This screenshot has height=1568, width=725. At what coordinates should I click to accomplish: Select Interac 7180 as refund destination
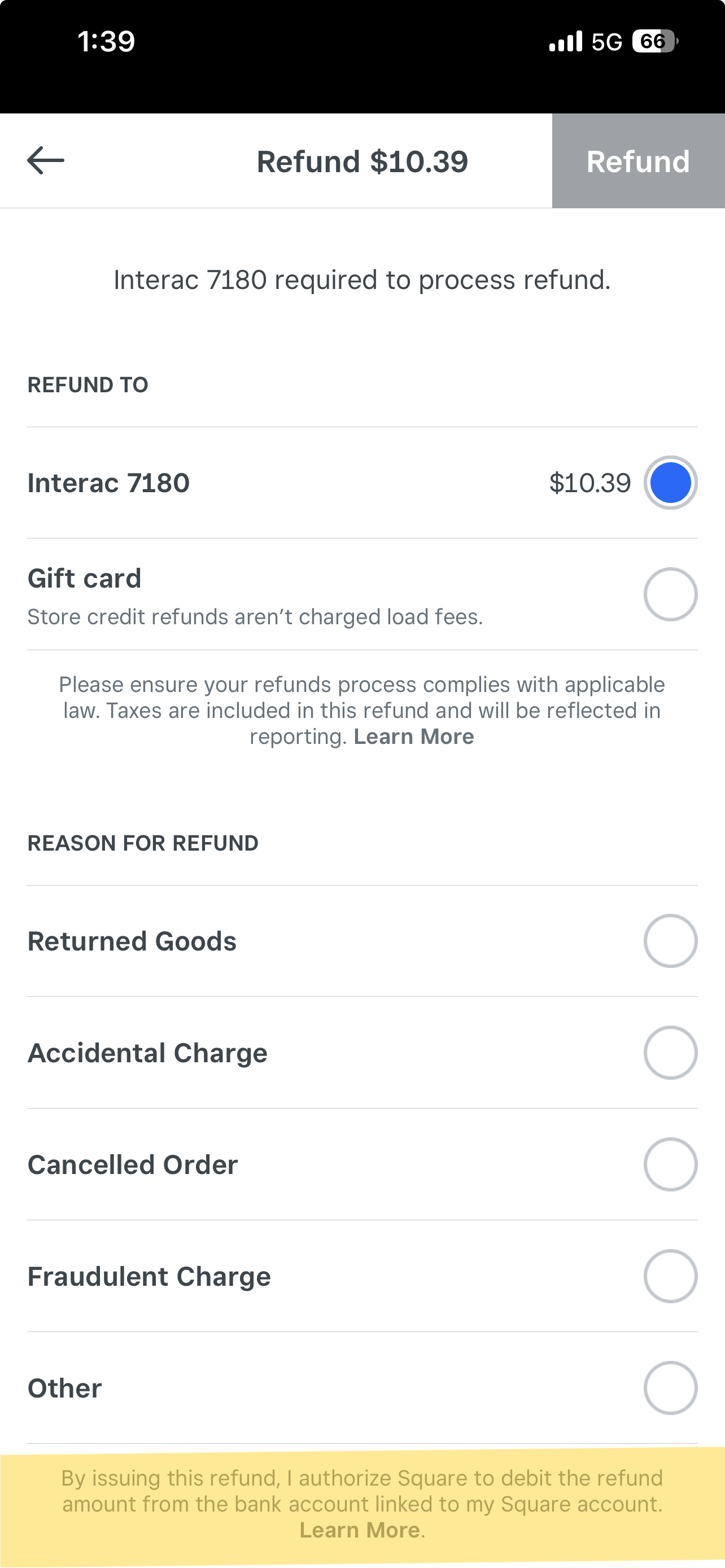point(670,483)
